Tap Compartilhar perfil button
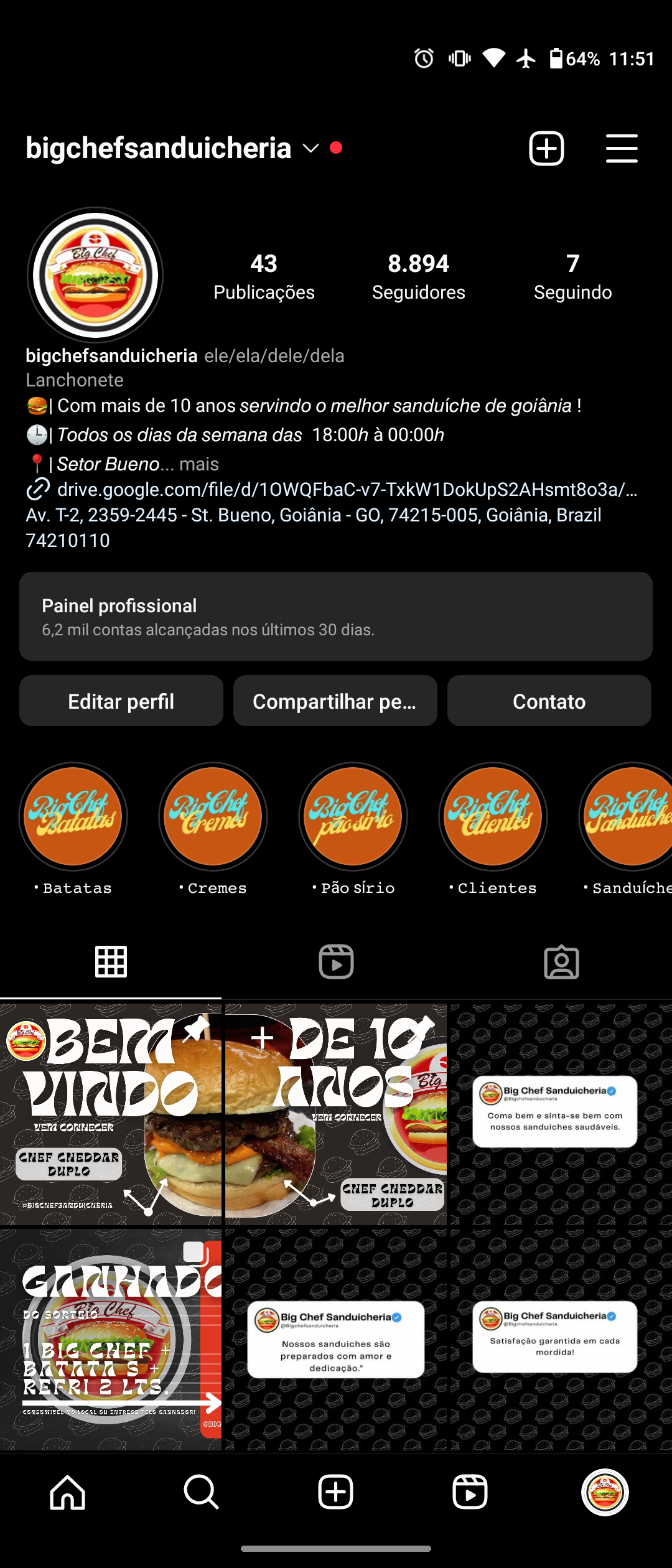Image resolution: width=672 pixels, height=1568 pixels. point(335,701)
